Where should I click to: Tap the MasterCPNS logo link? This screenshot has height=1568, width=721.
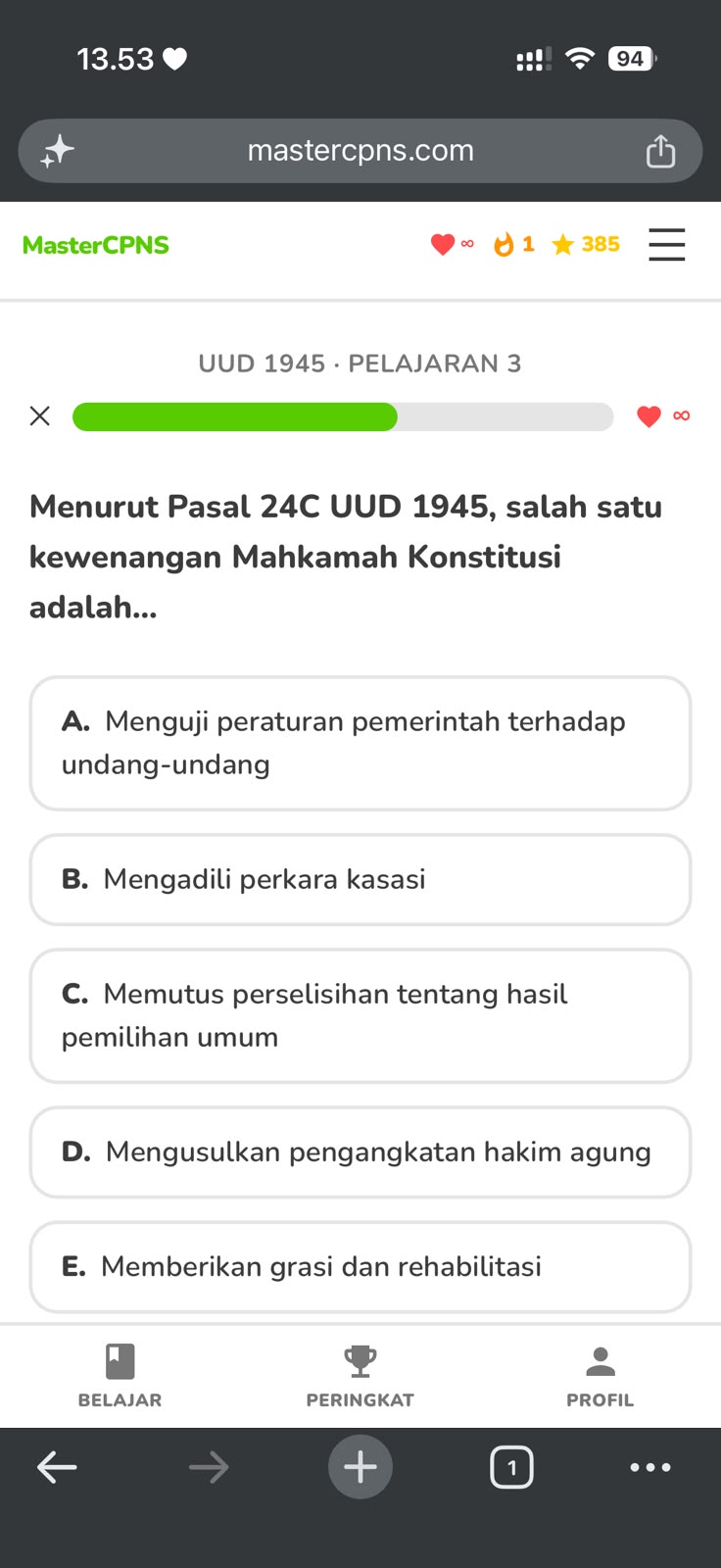click(x=96, y=245)
